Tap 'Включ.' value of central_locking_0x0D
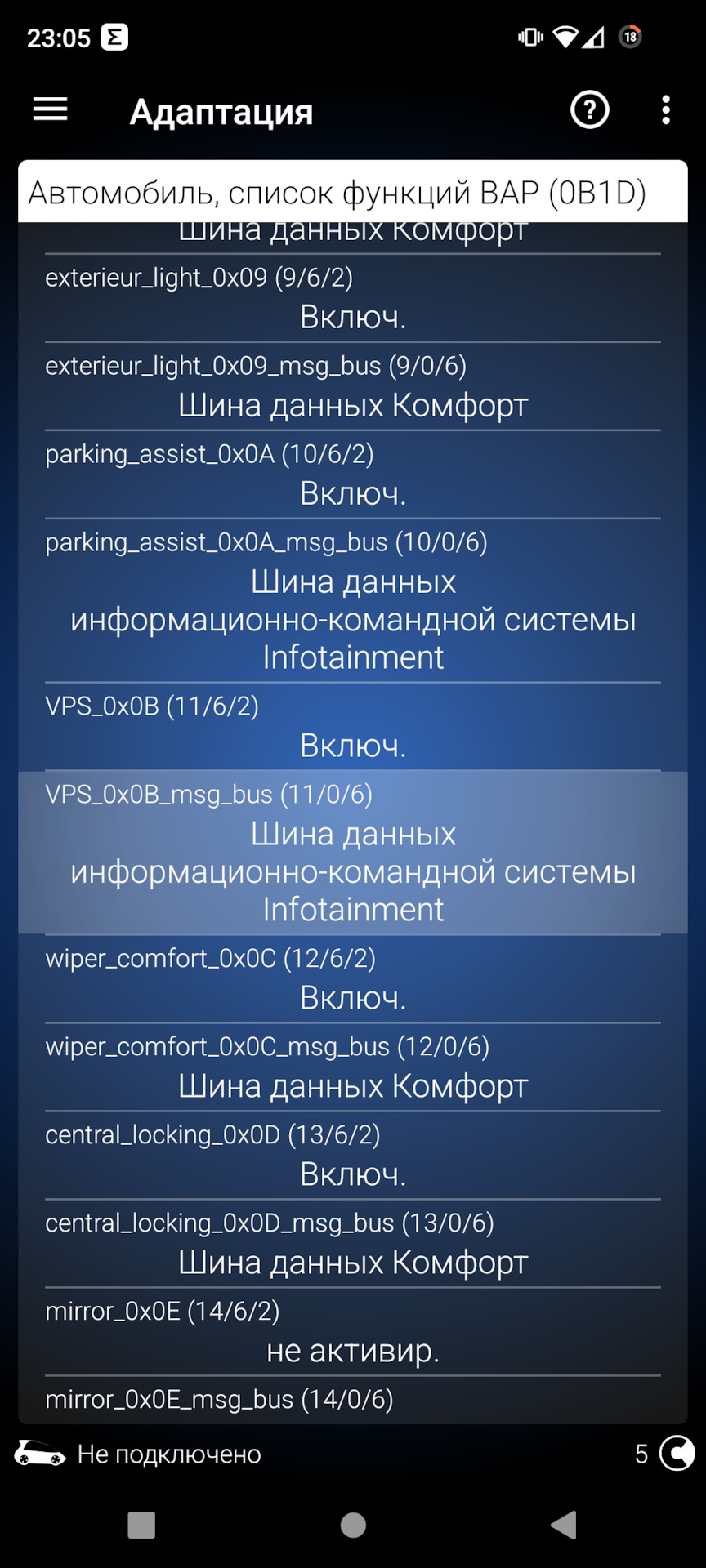Image resolution: width=706 pixels, height=1568 pixels. coord(352,1174)
